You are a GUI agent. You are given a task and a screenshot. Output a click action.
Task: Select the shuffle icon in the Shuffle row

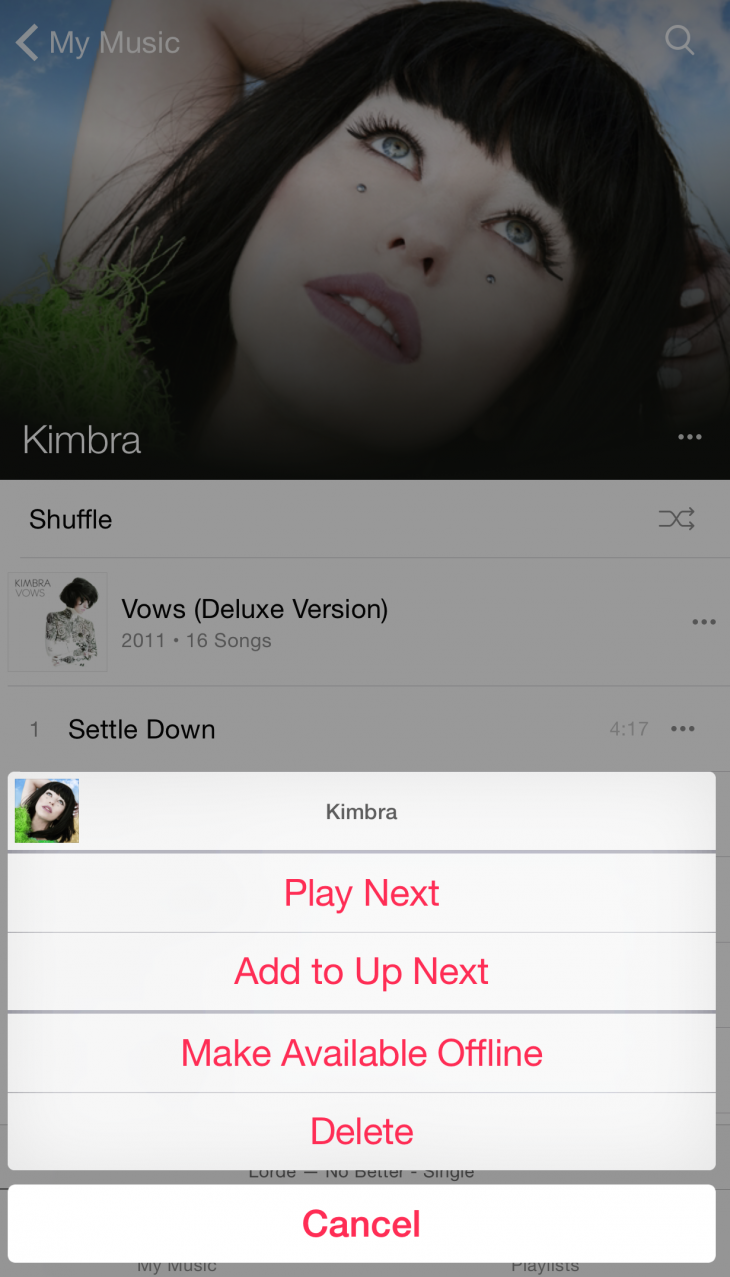pyautogui.click(x=677, y=519)
